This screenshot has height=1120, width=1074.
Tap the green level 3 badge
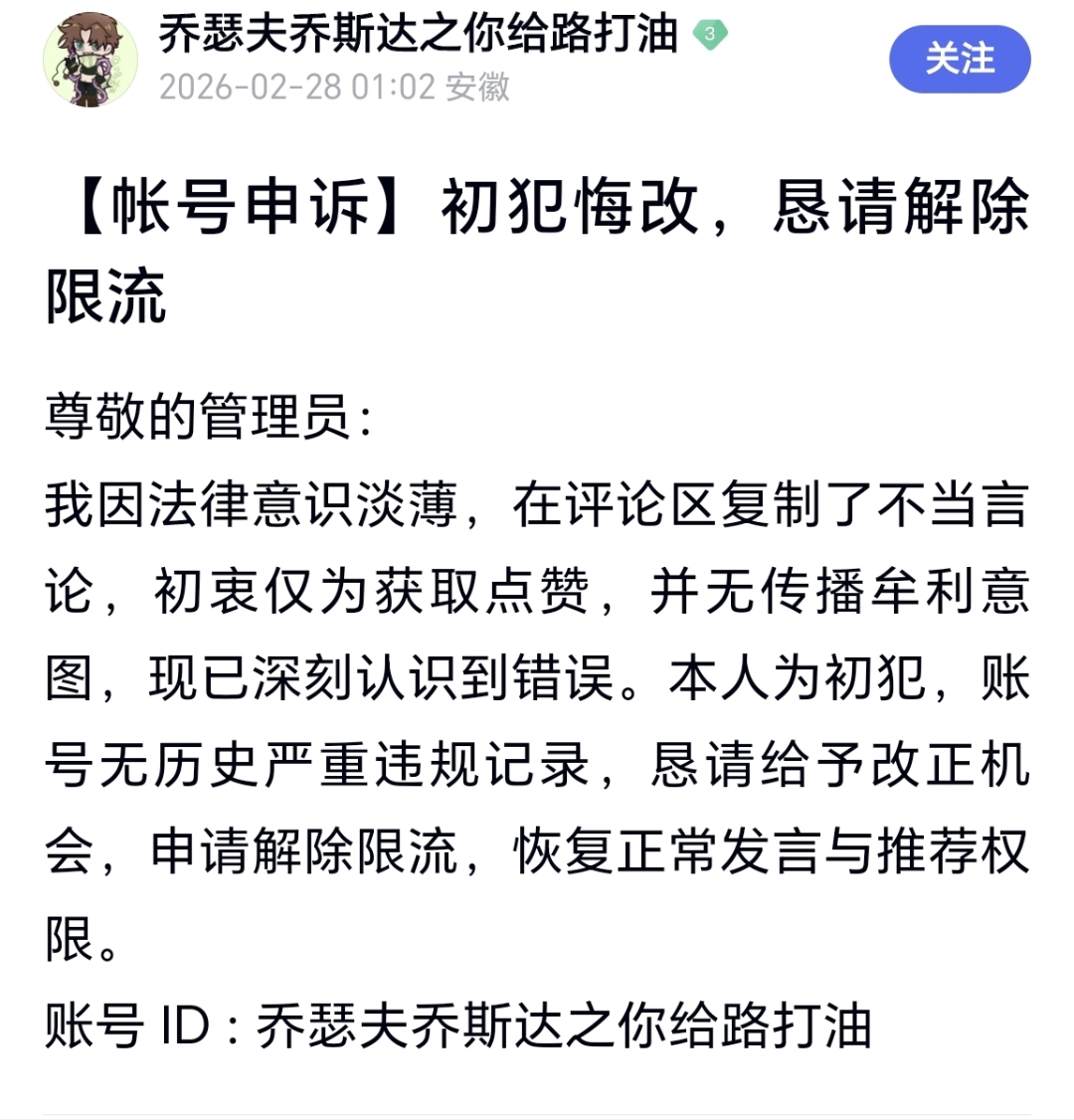[710, 34]
